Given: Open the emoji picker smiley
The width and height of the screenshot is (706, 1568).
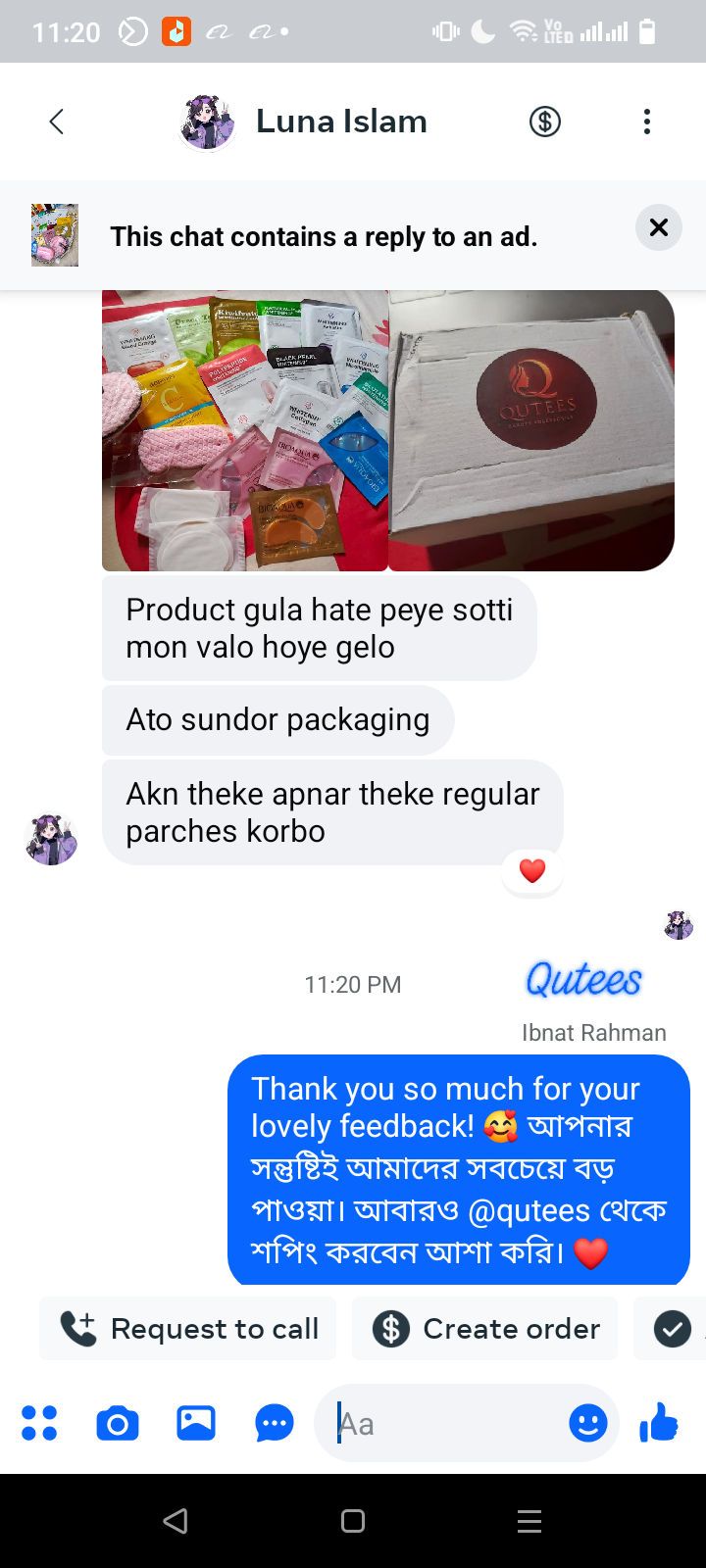Looking at the screenshot, I should (588, 1423).
